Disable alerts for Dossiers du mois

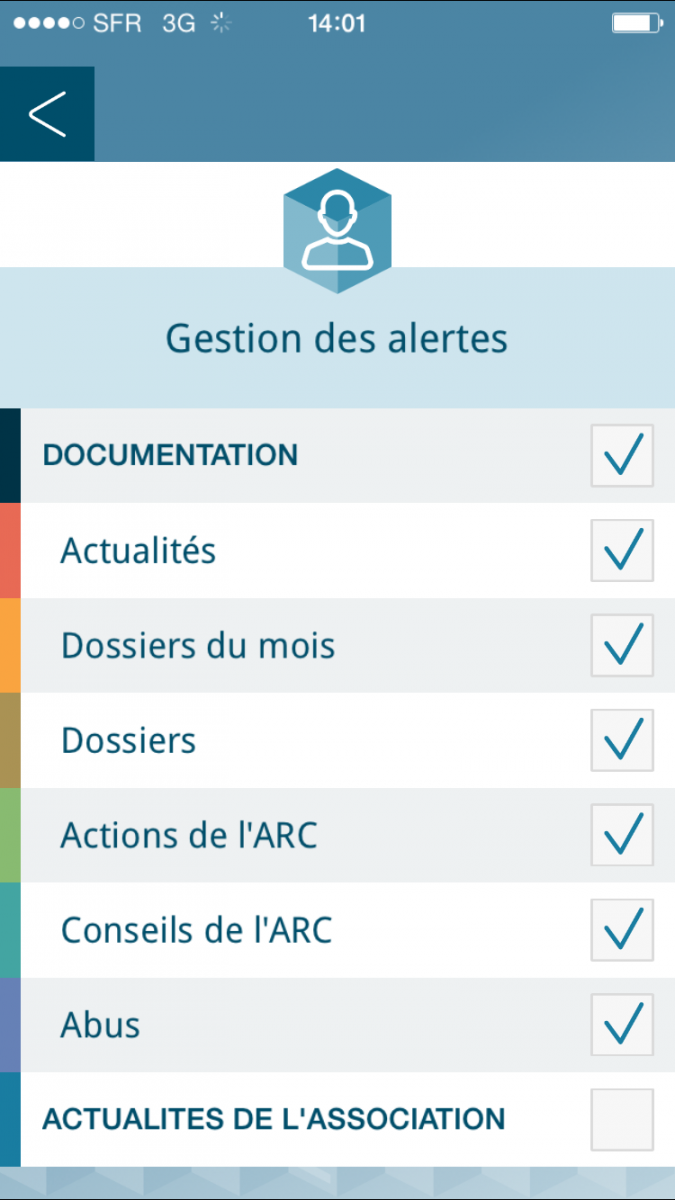622,646
